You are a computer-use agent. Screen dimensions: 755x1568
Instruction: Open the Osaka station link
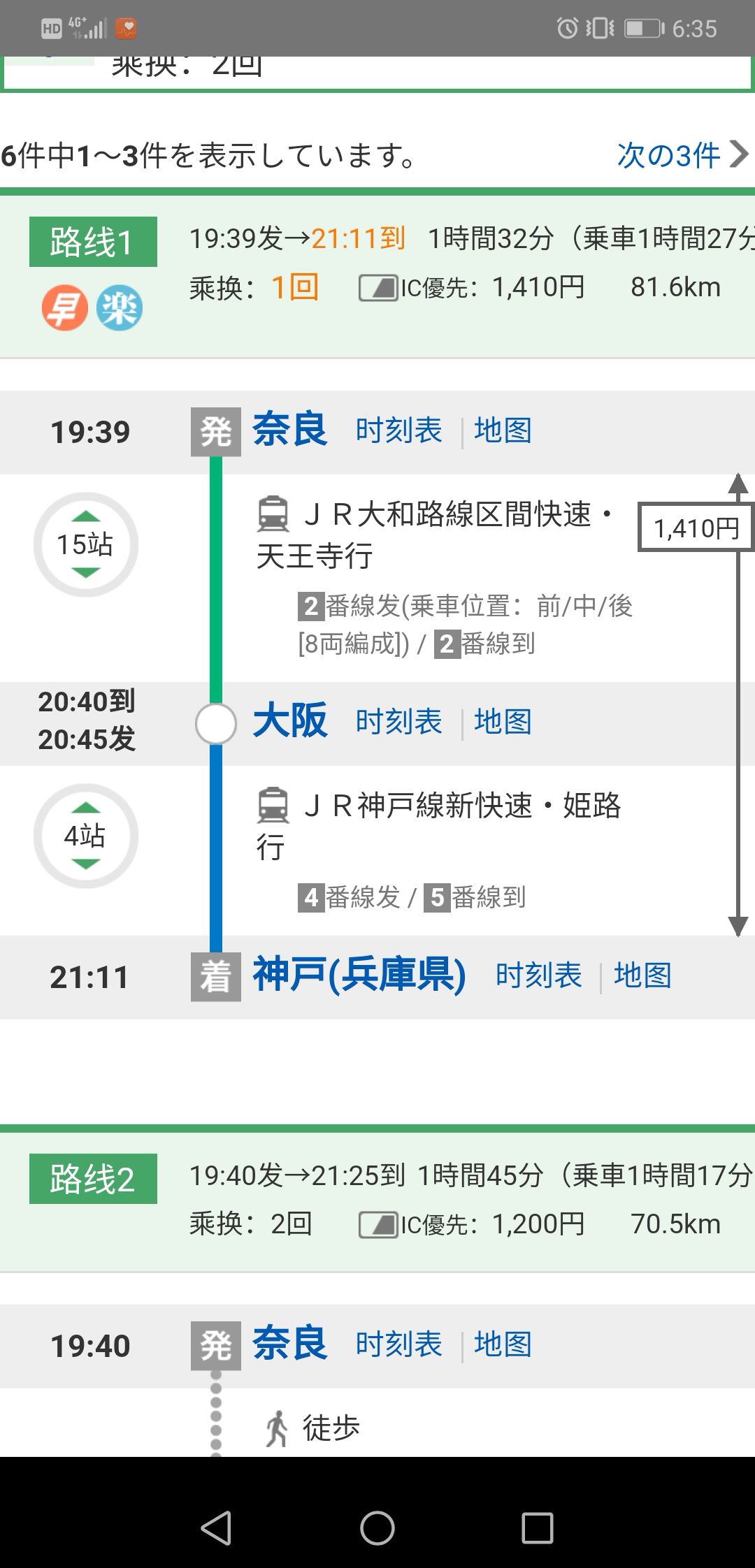(290, 721)
